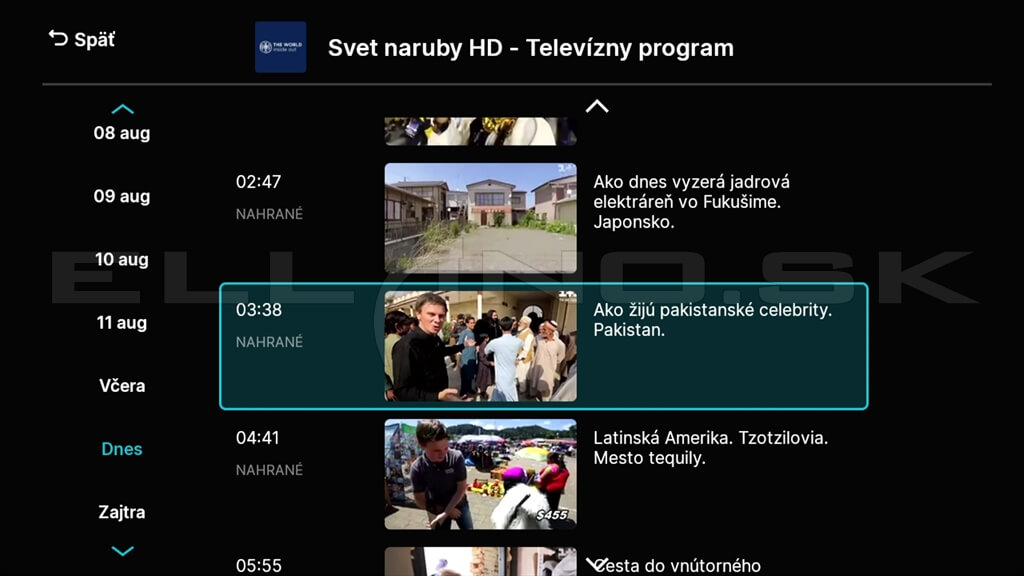The height and width of the screenshot is (576, 1024).
Task: Go back with the Späť button
Action: click(x=82, y=40)
